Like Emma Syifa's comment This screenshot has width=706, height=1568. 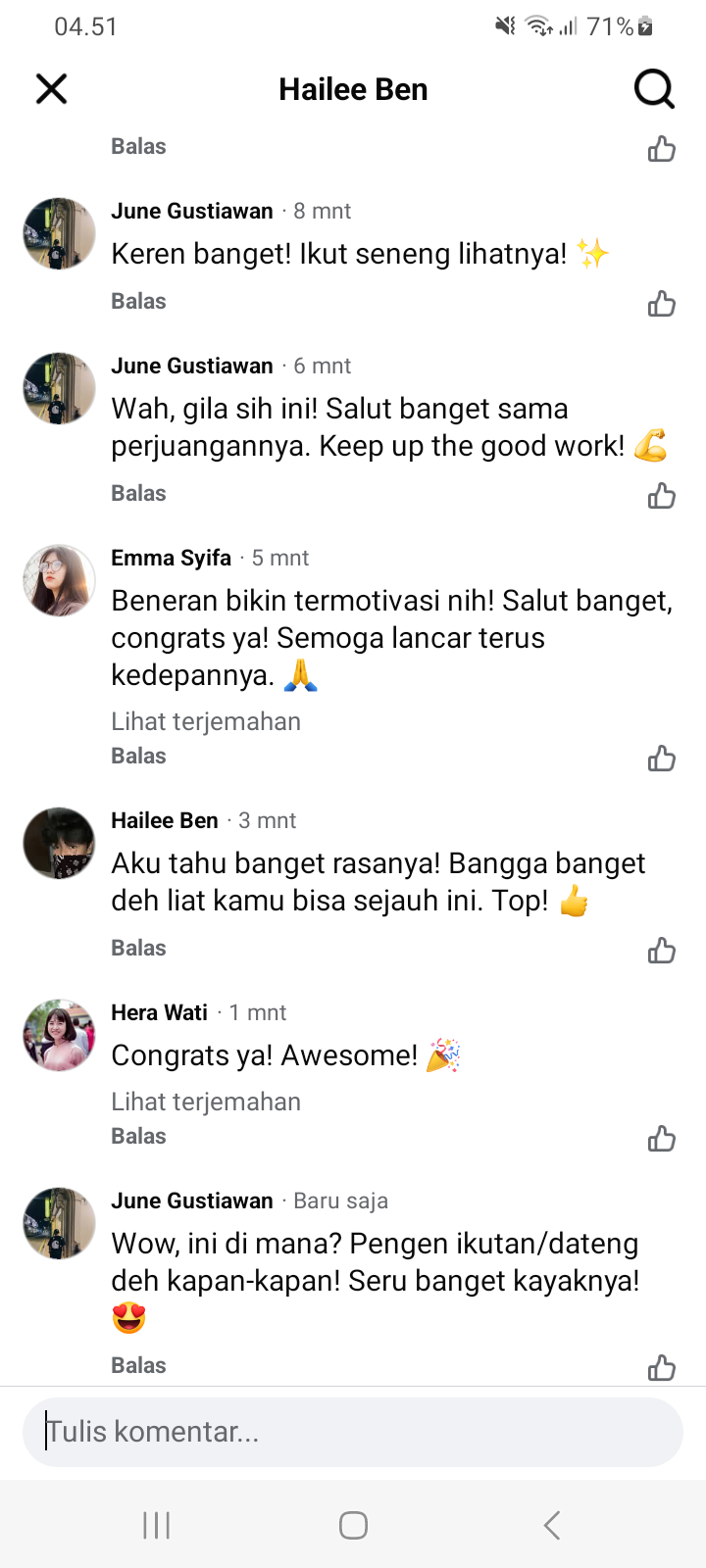[662, 759]
